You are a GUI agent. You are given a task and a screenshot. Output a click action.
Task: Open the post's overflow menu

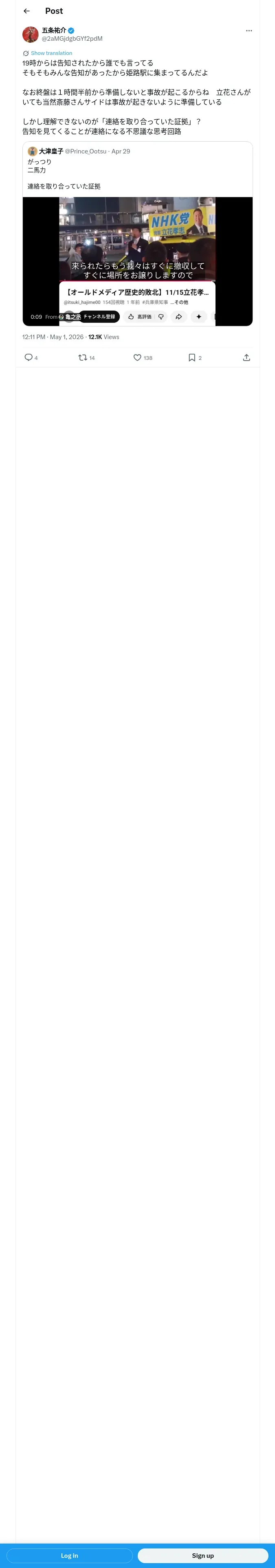(249, 31)
